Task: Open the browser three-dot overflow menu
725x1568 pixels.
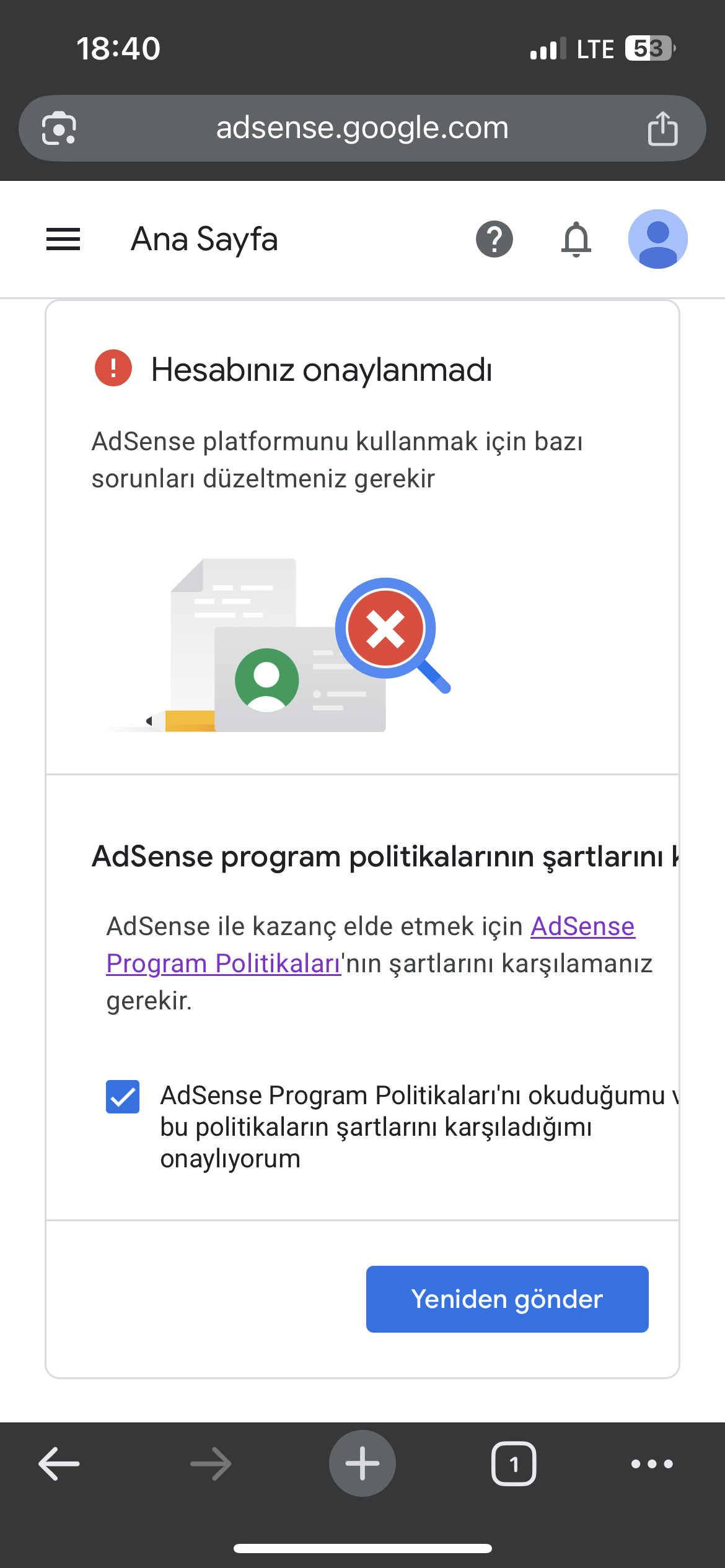Action: [652, 1464]
